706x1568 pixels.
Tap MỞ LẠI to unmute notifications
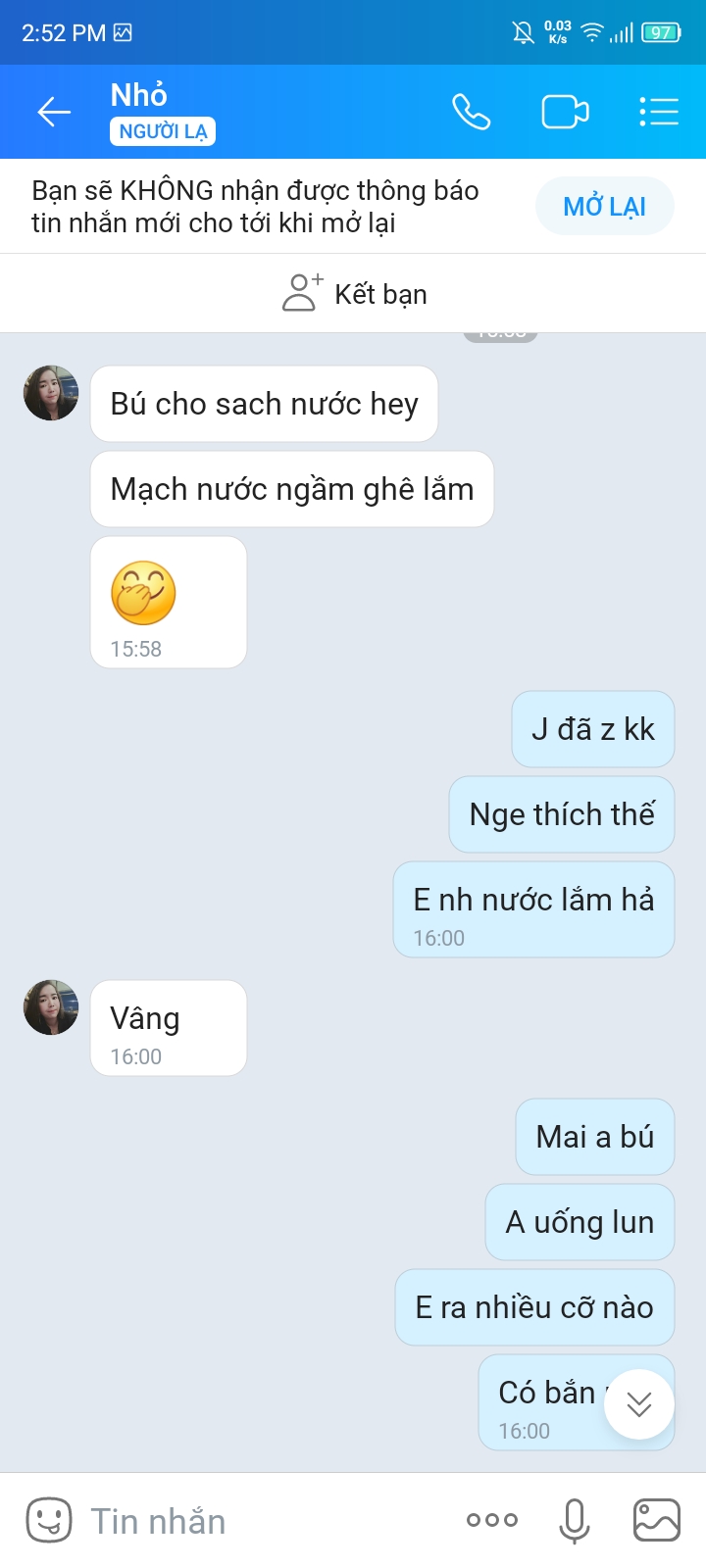tap(604, 207)
